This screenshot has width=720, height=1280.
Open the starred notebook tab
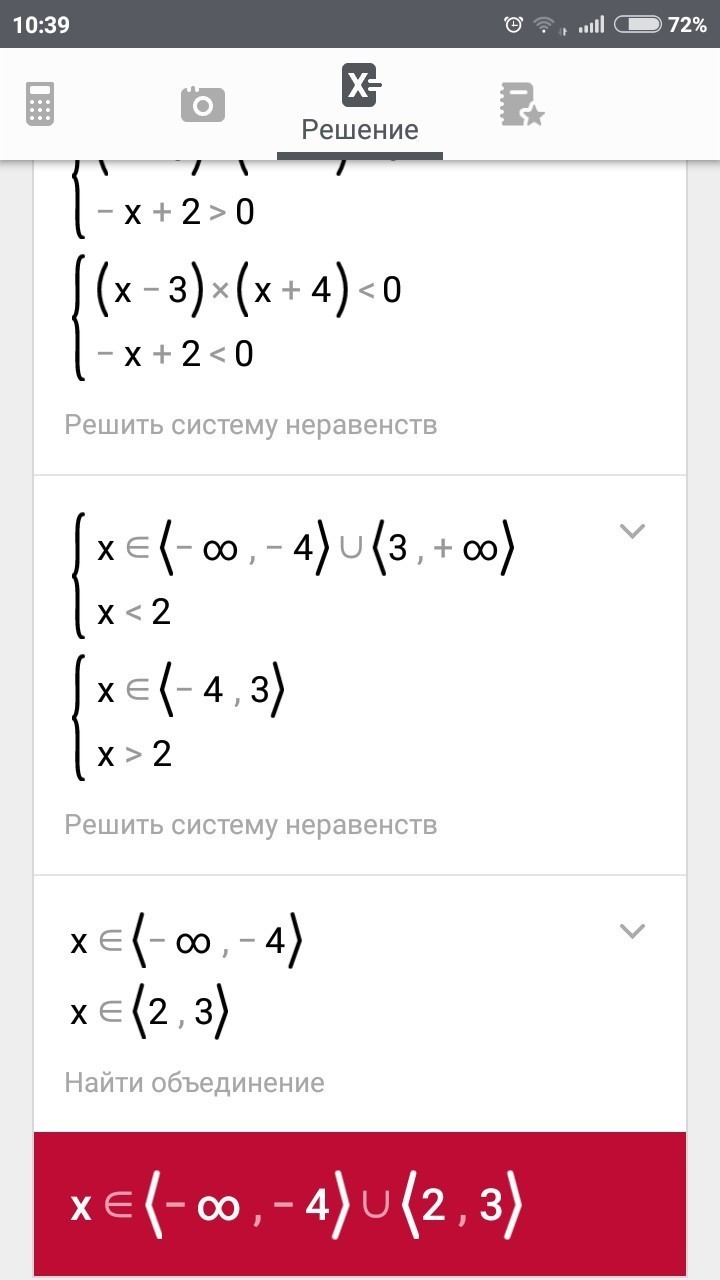[x=520, y=104]
